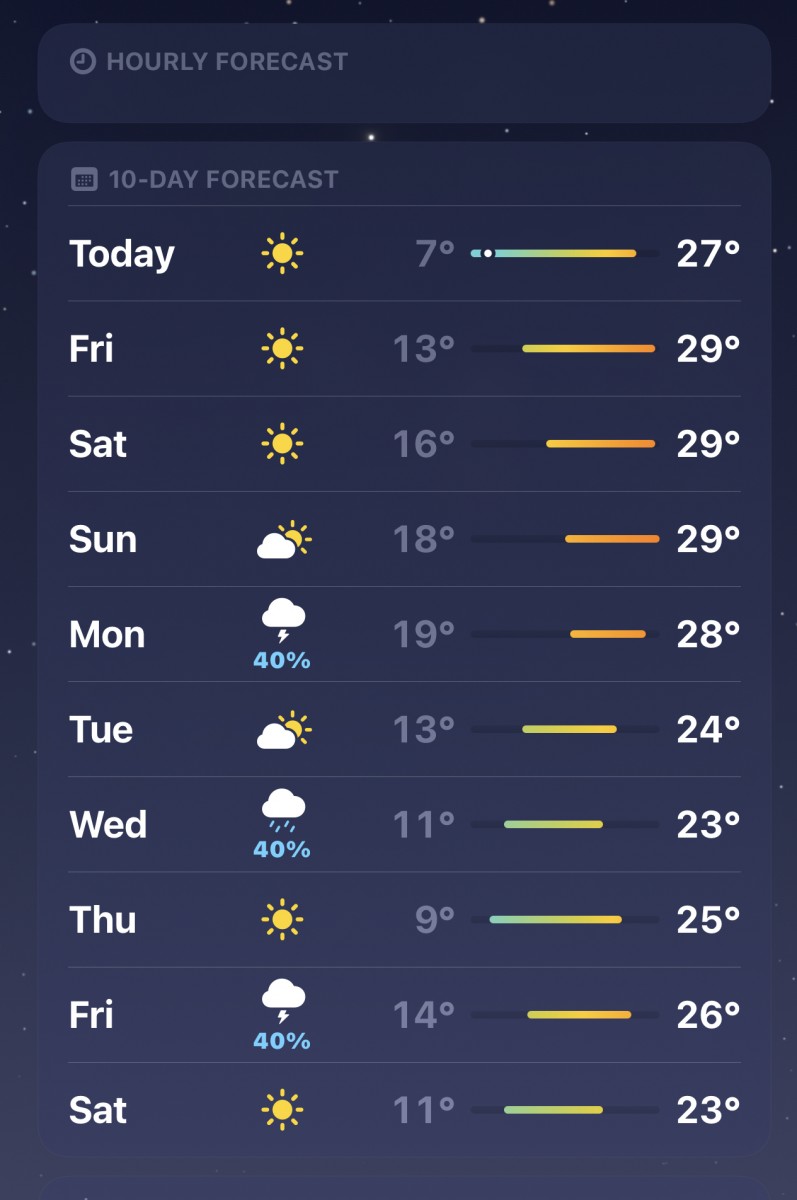Open the Fri row with 26° high
The width and height of the screenshot is (797, 1200).
[x=403, y=1015]
